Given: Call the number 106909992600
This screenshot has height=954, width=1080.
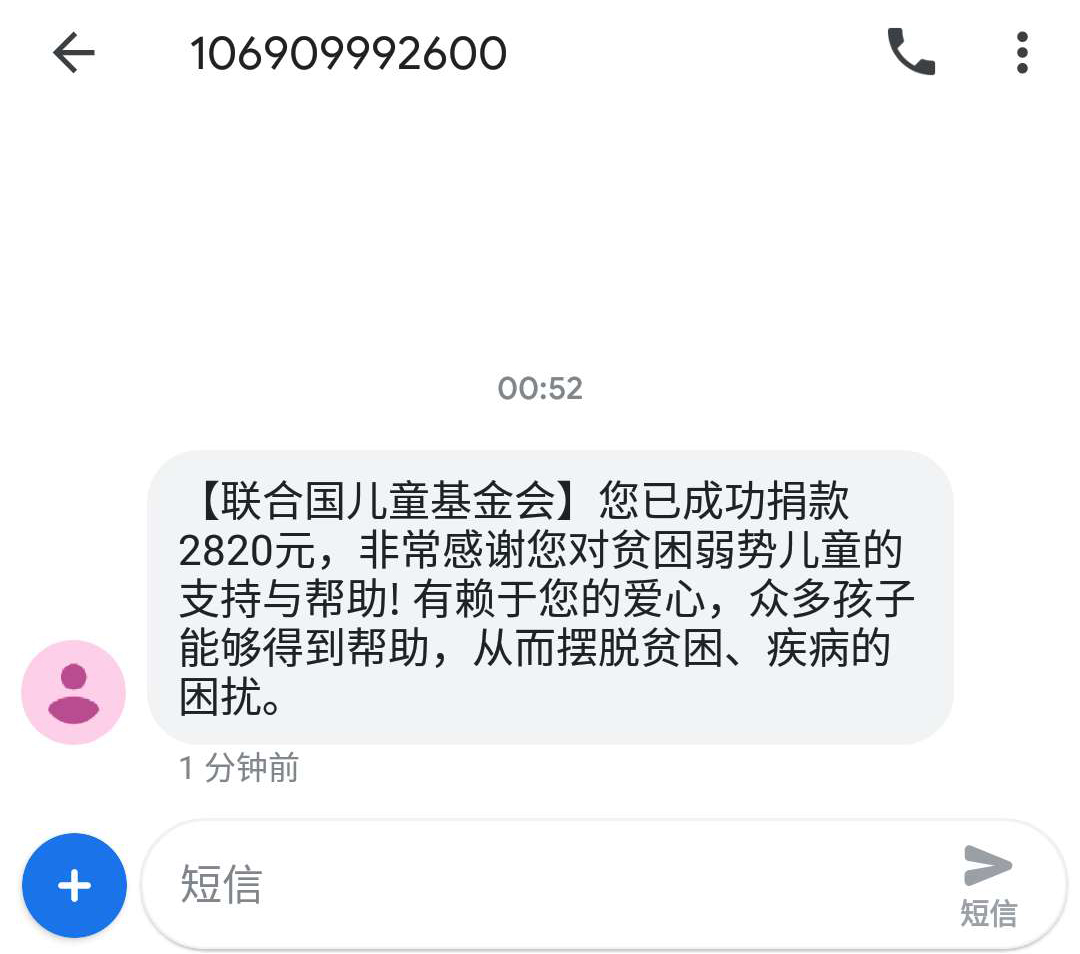Looking at the screenshot, I should [x=910, y=52].
